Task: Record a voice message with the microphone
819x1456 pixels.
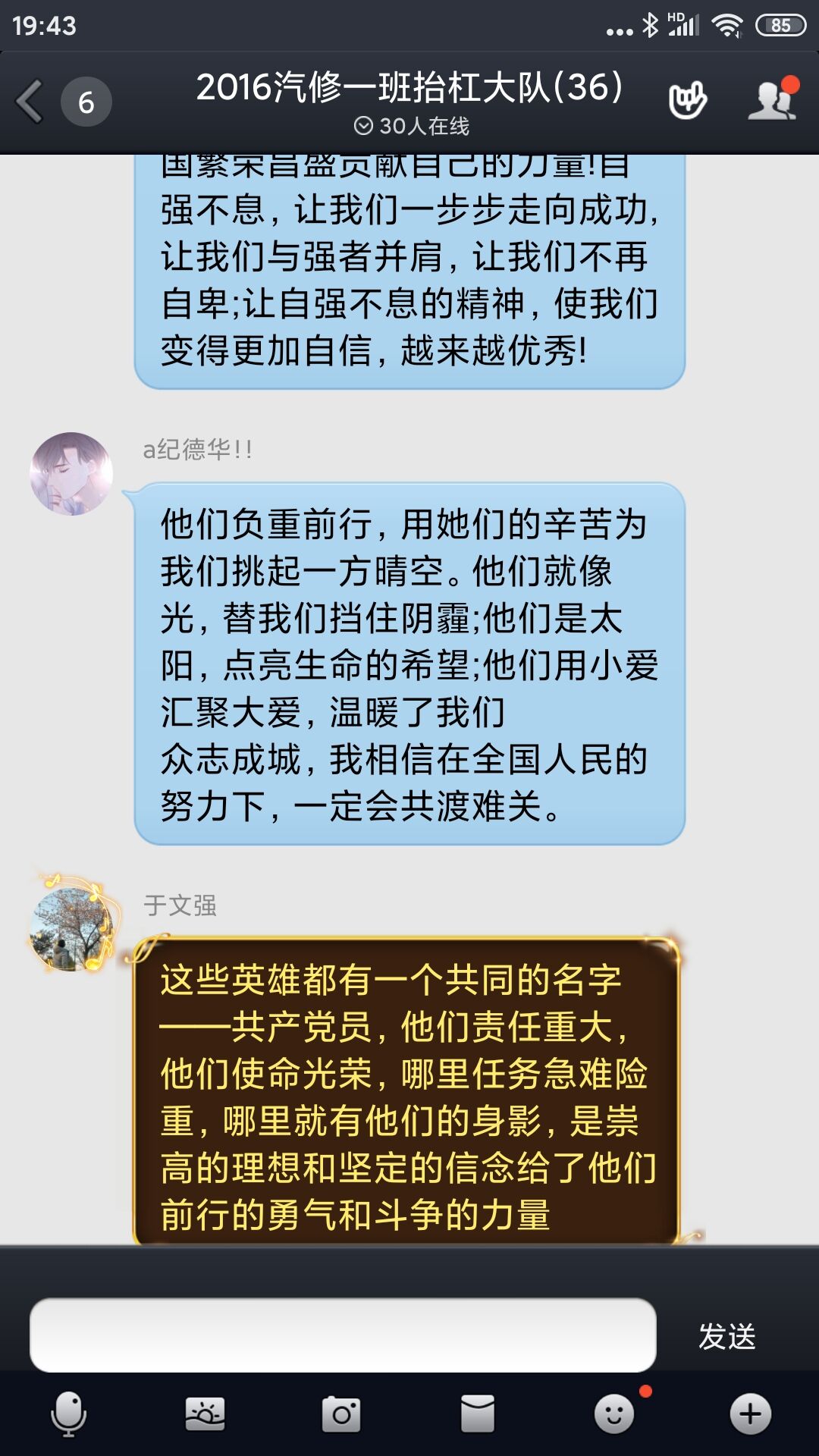Action: [68, 1414]
